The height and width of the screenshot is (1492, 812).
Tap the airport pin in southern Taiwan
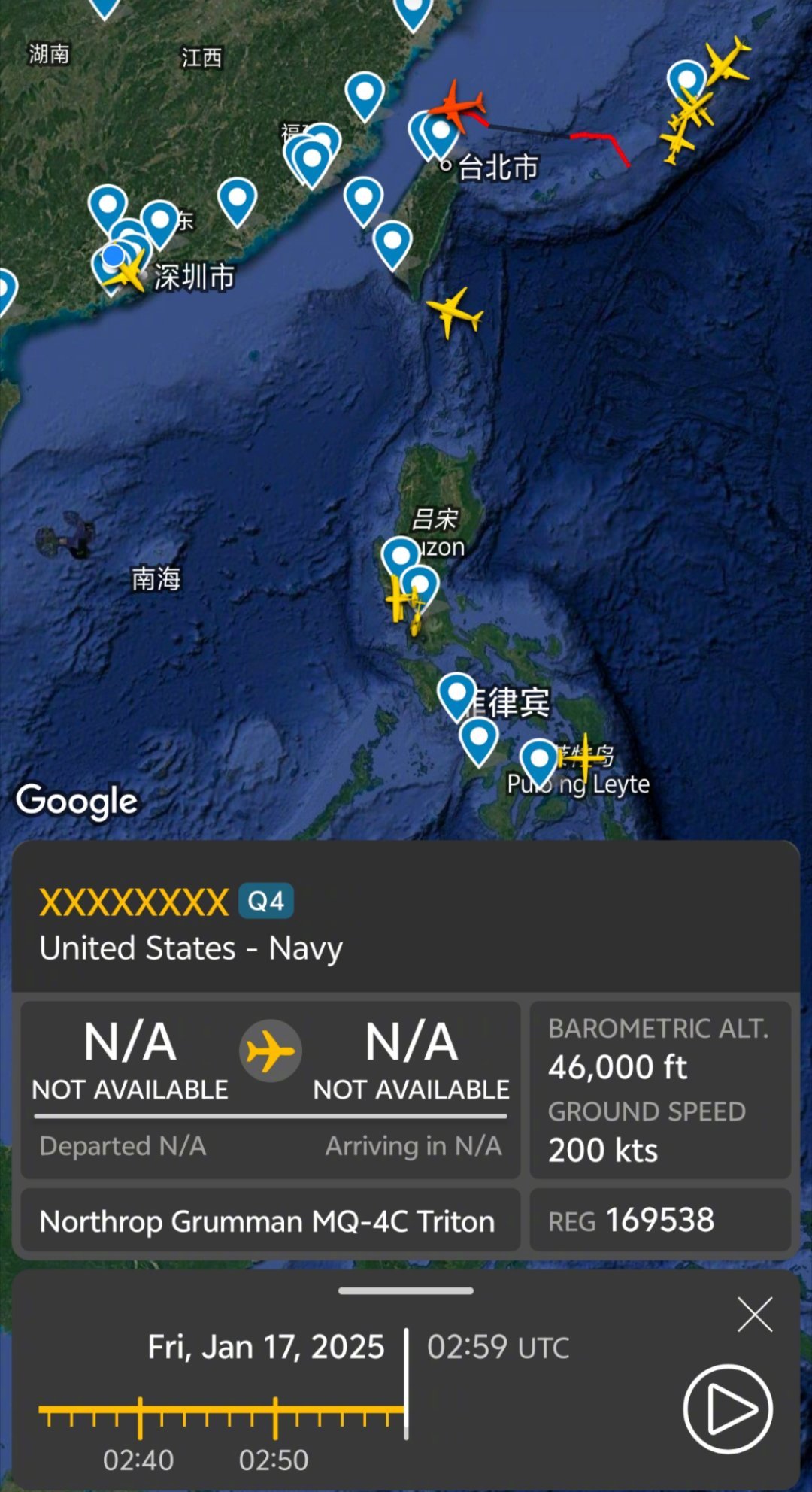click(x=392, y=244)
